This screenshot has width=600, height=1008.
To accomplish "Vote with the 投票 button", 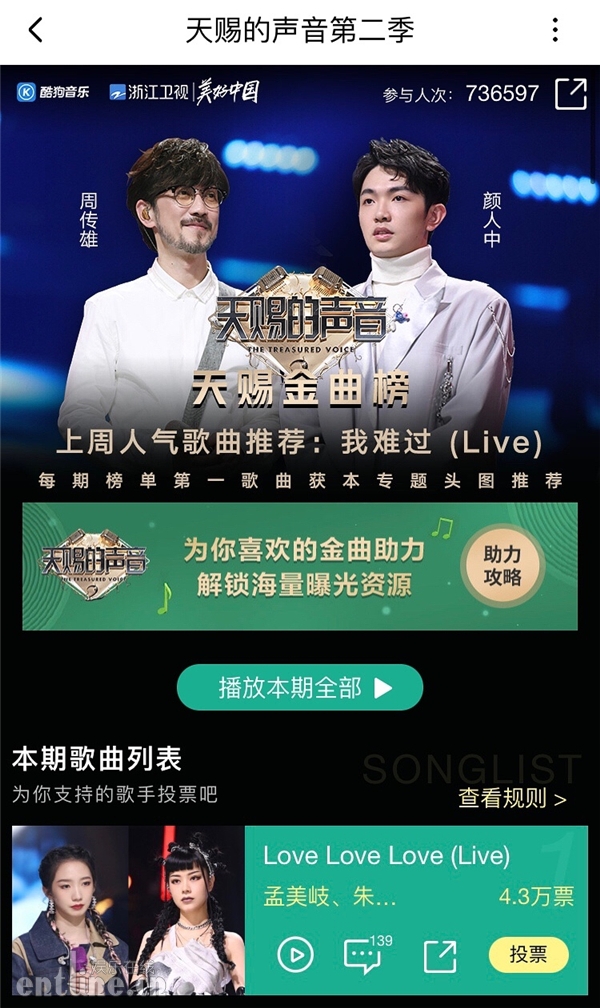I will [529, 955].
